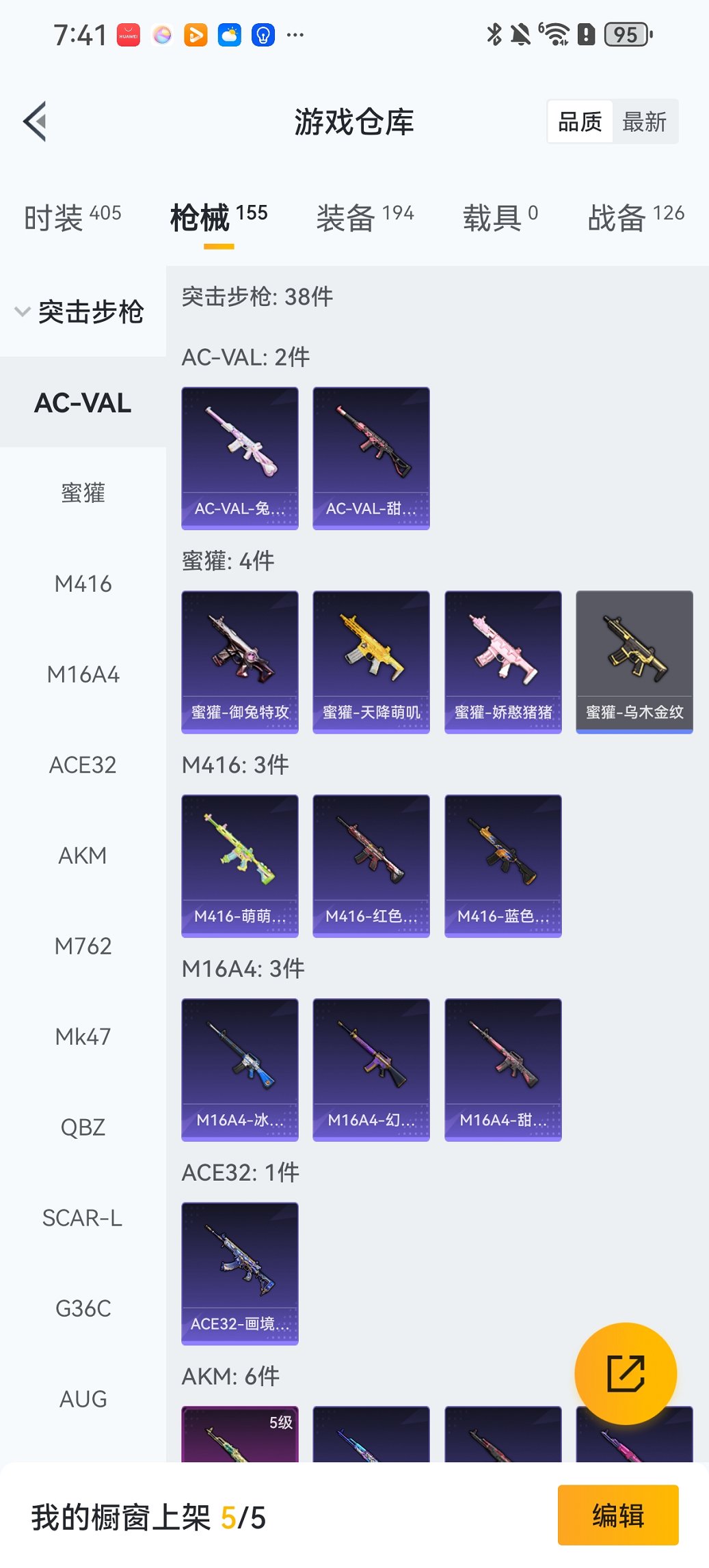Image resolution: width=709 pixels, height=1568 pixels.
Task: Switch to the 装备 tab
Action: click(x=364, y=217)
